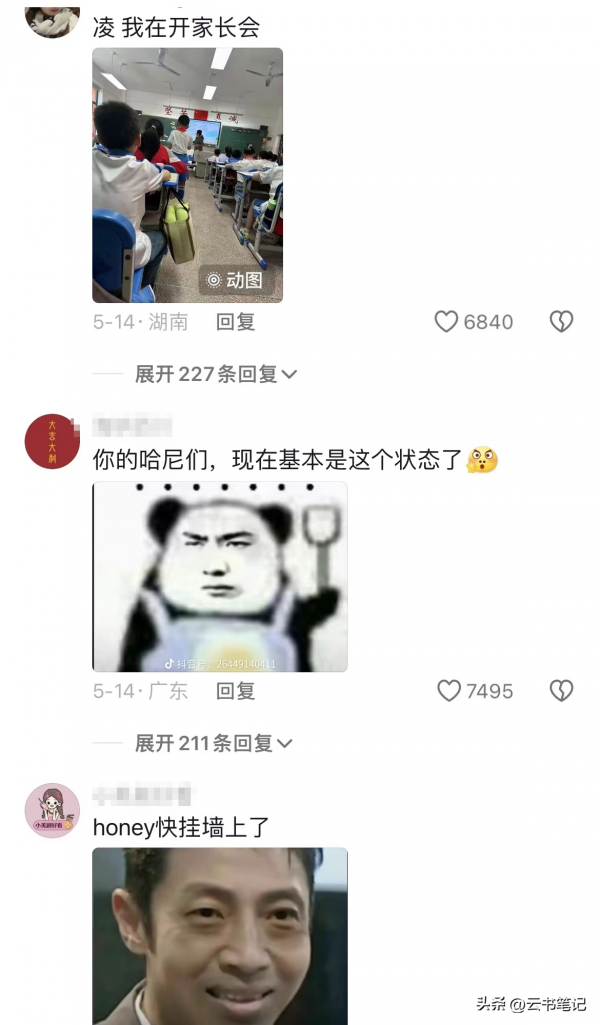Expand the 211 replies

point(214,743)
